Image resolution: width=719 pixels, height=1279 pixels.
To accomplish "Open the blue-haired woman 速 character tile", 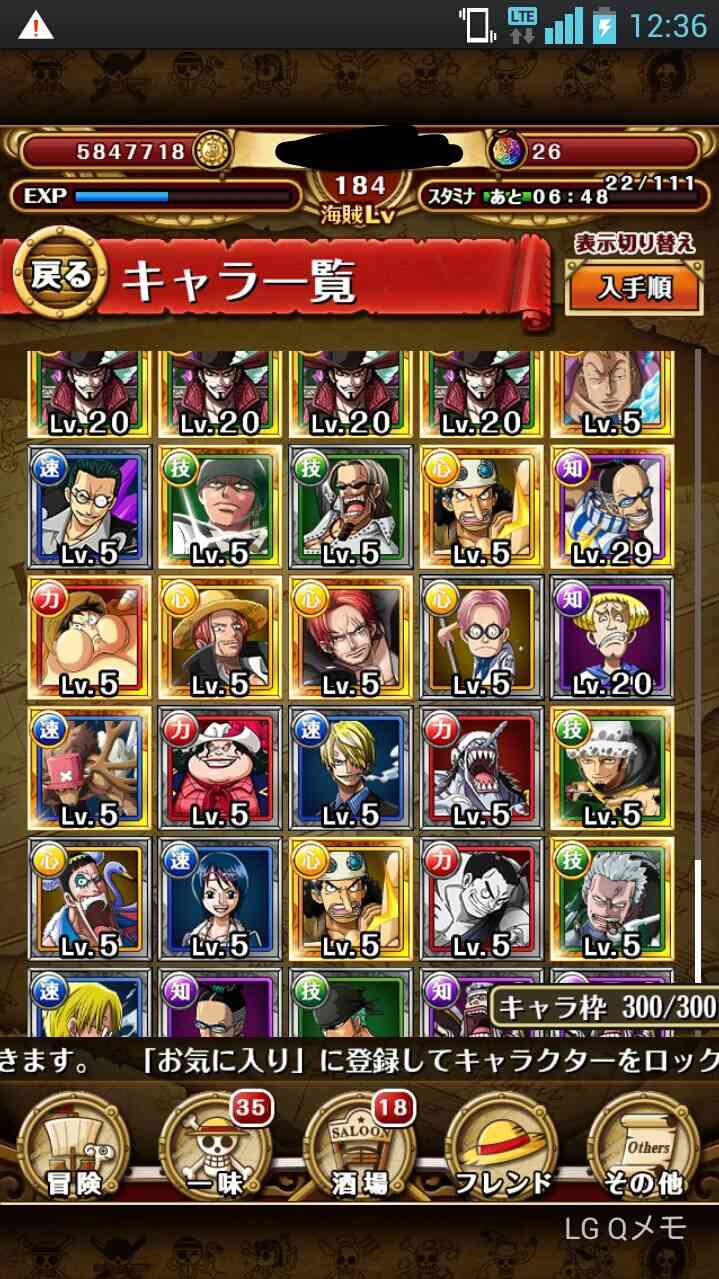I will [219, 899].
